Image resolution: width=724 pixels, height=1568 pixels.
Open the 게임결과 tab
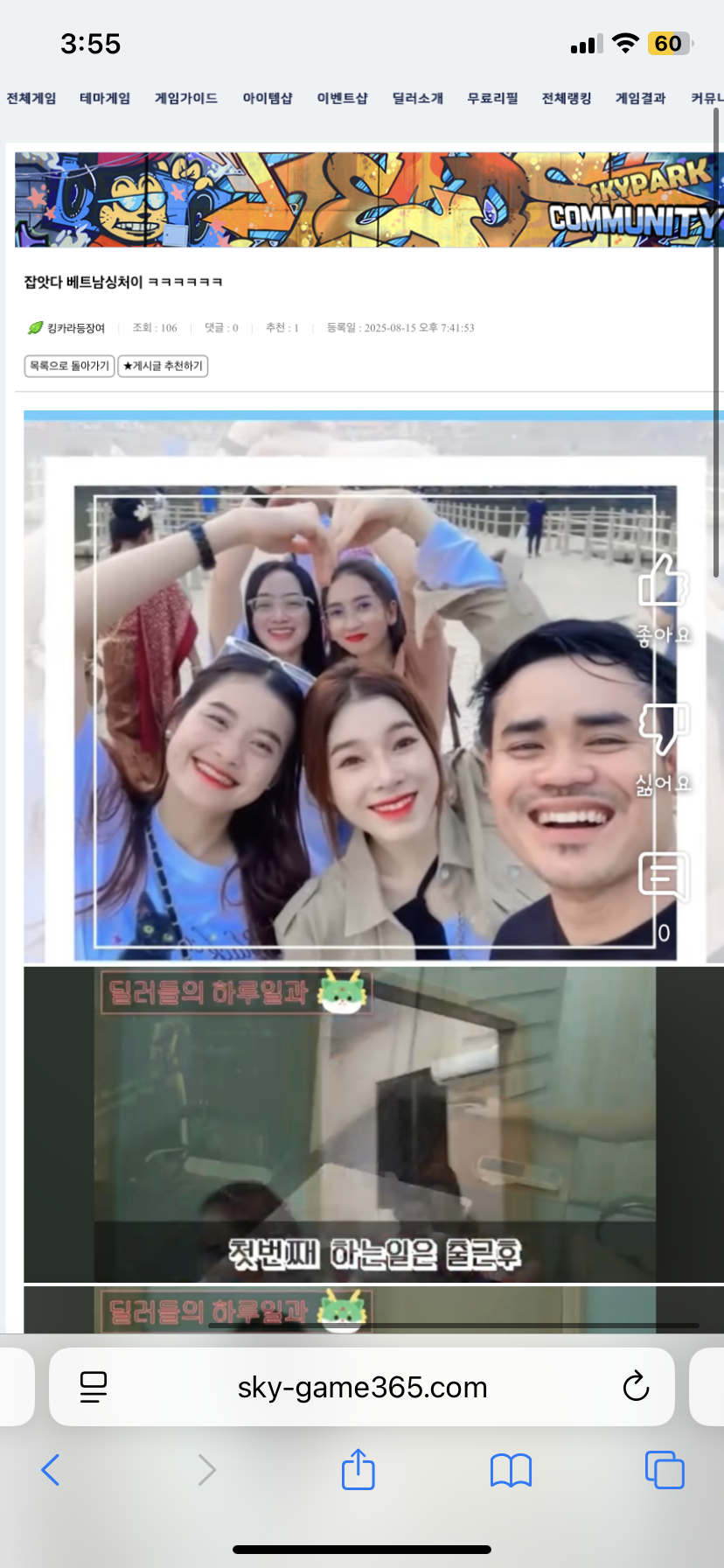[641, 98]
